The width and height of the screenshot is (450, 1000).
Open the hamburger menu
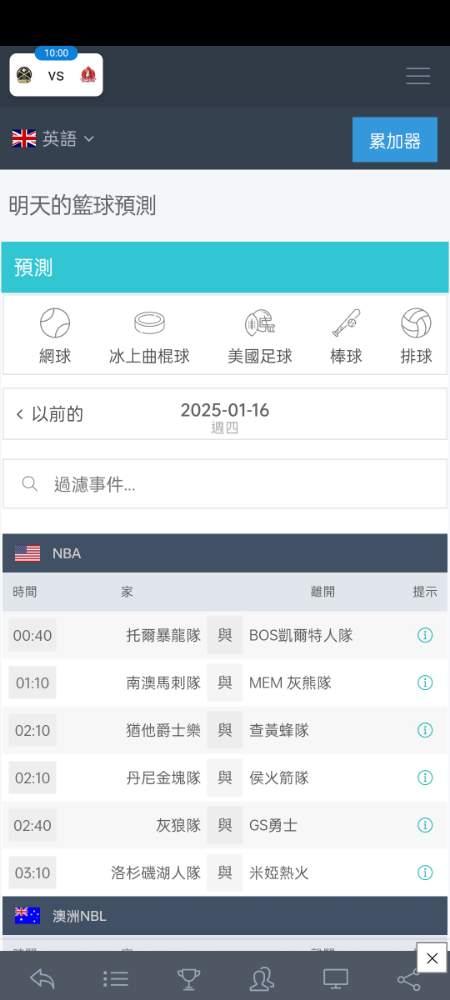click(x=418, y=76)
